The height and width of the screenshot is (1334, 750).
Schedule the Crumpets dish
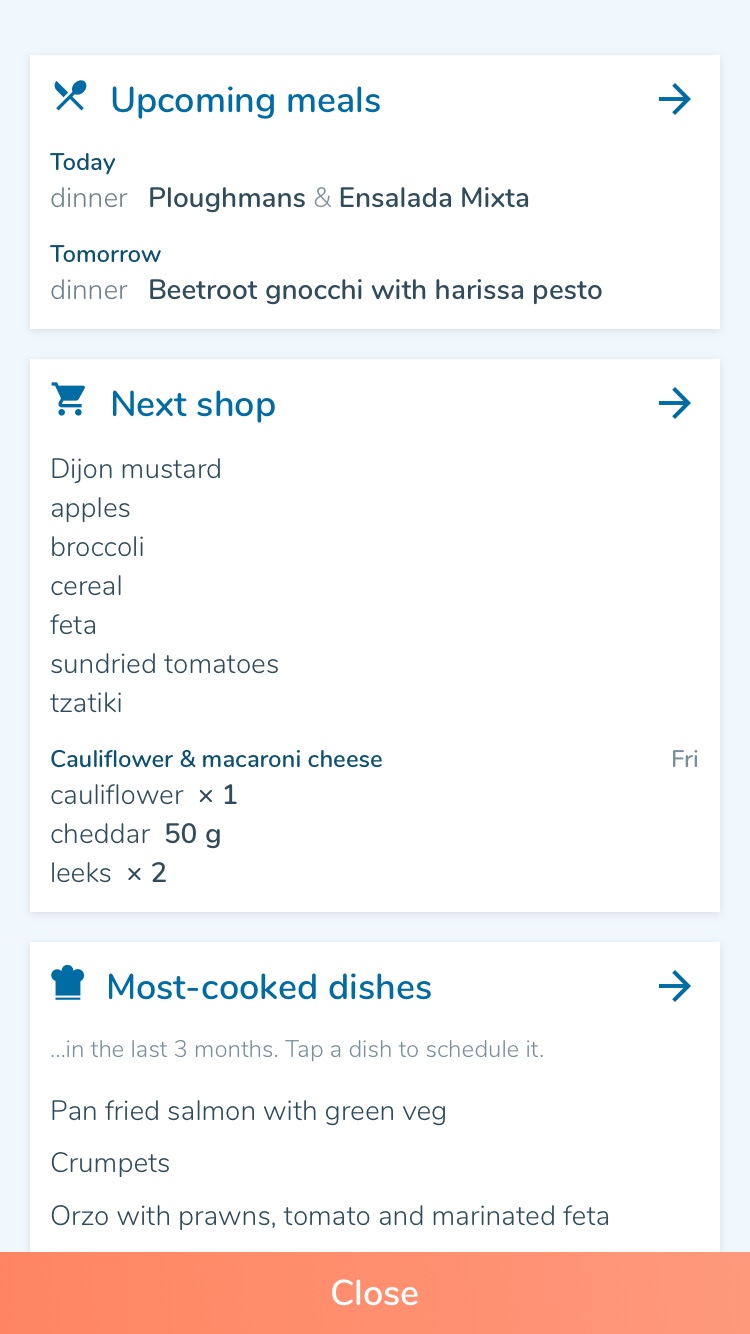(110, 1163)
